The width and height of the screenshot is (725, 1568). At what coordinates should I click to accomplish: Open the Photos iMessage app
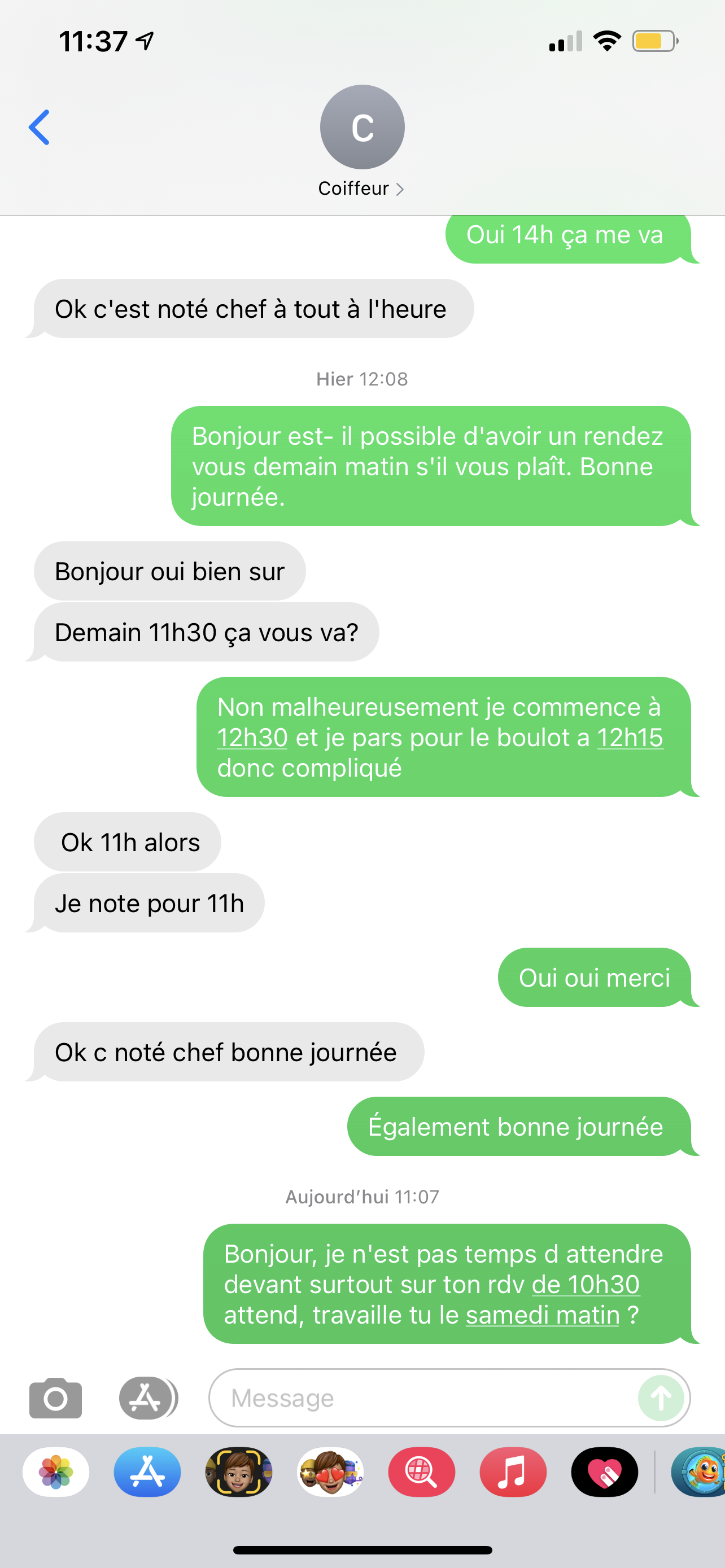[x=56, y=1472]
